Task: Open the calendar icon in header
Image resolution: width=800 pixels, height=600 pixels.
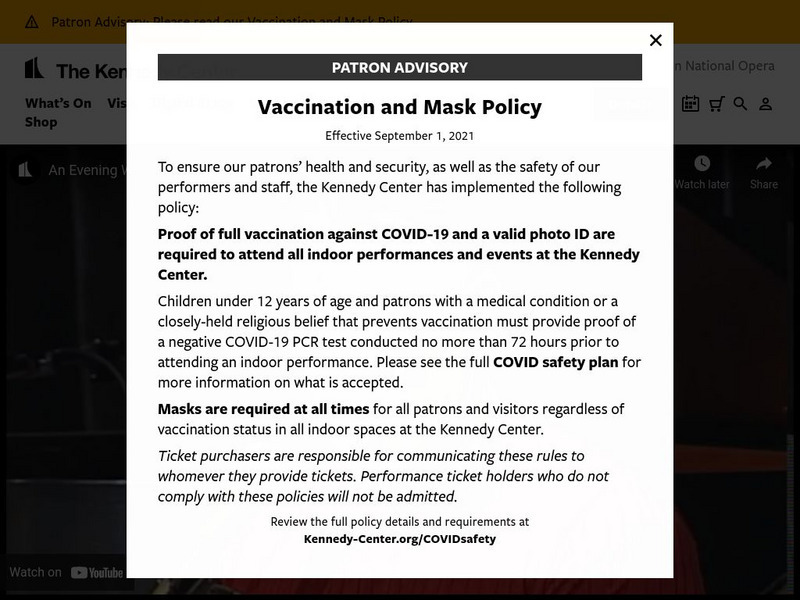Action: [x=690, y=104]
